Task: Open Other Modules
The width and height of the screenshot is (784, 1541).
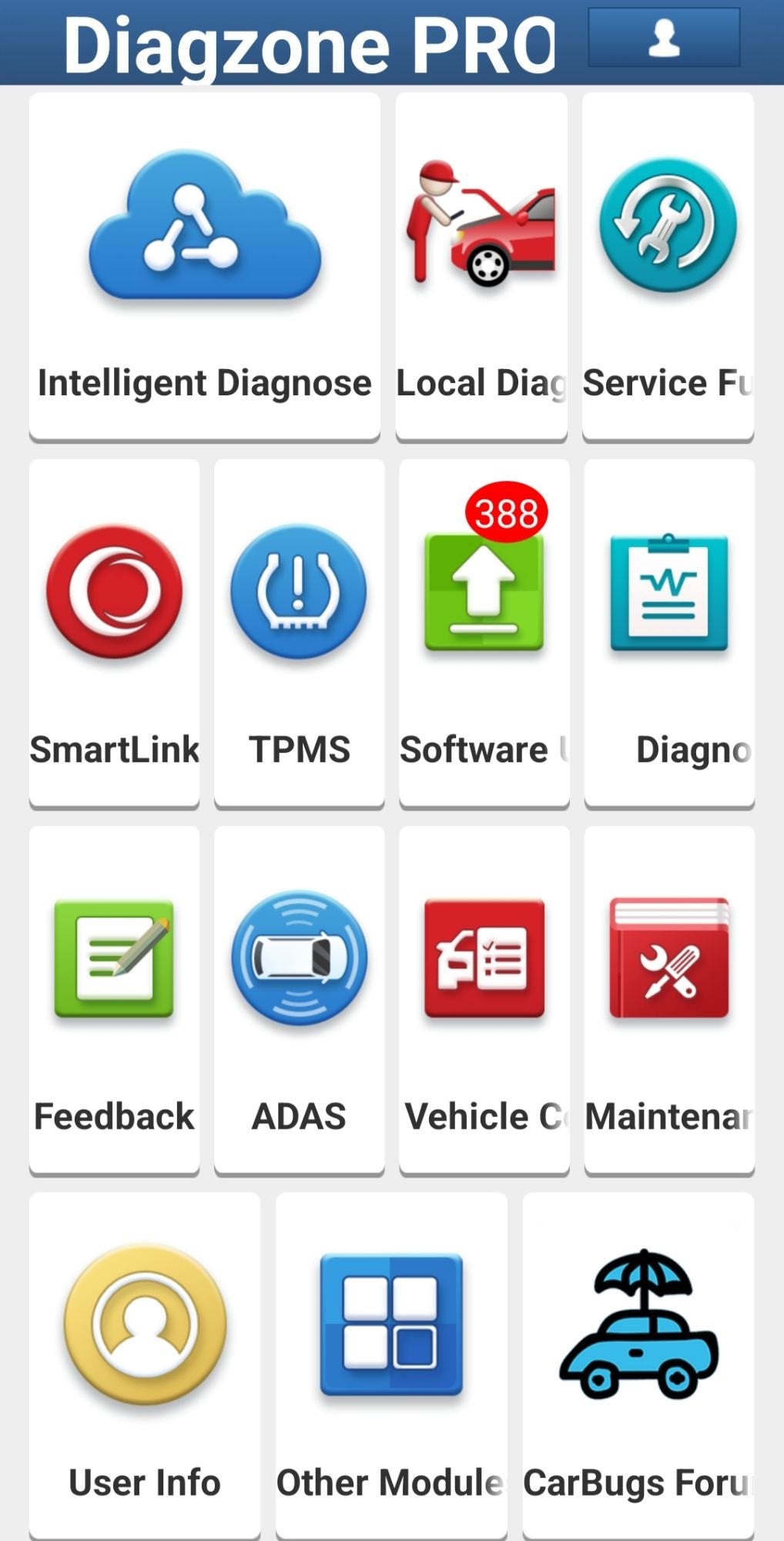Action: 391,1364
